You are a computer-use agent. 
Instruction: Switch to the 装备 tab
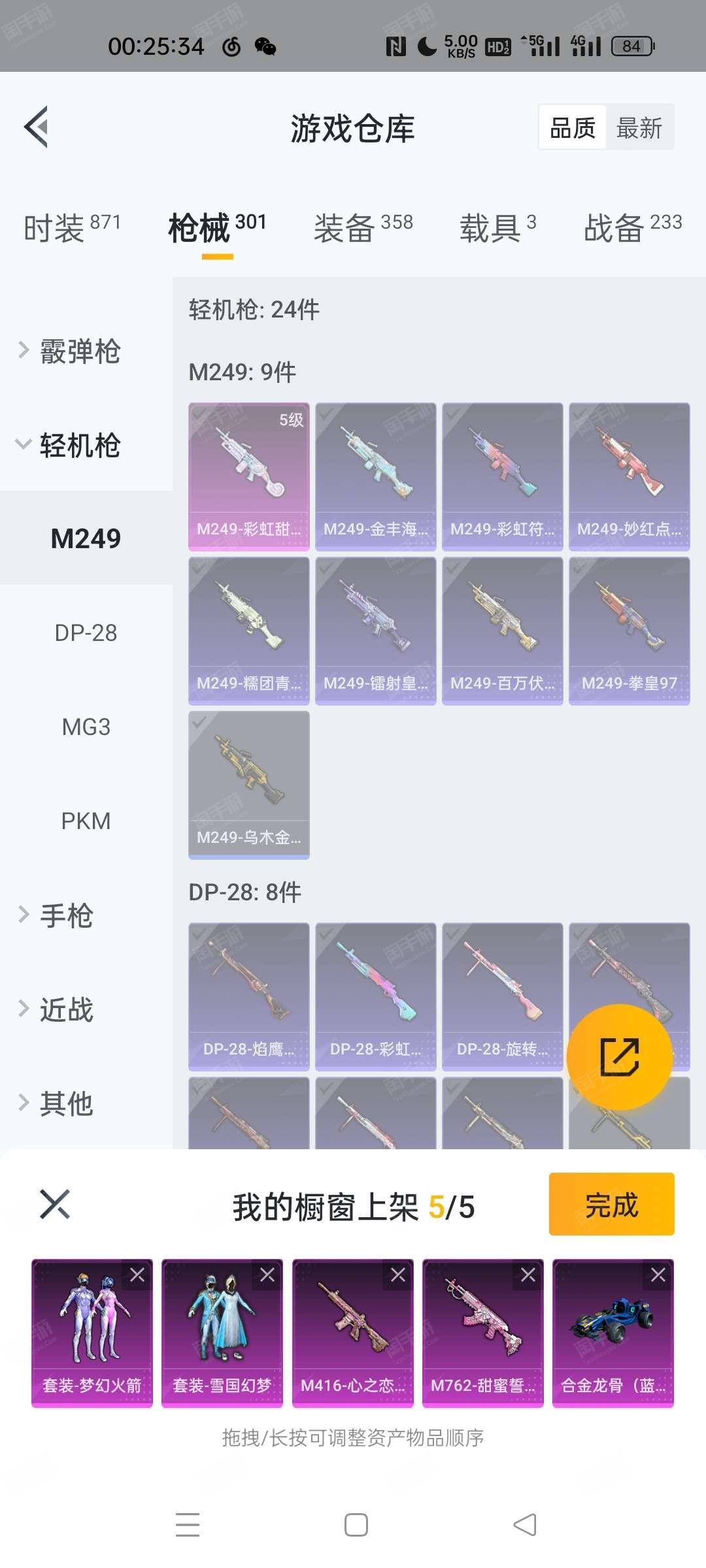click(363, 228)
